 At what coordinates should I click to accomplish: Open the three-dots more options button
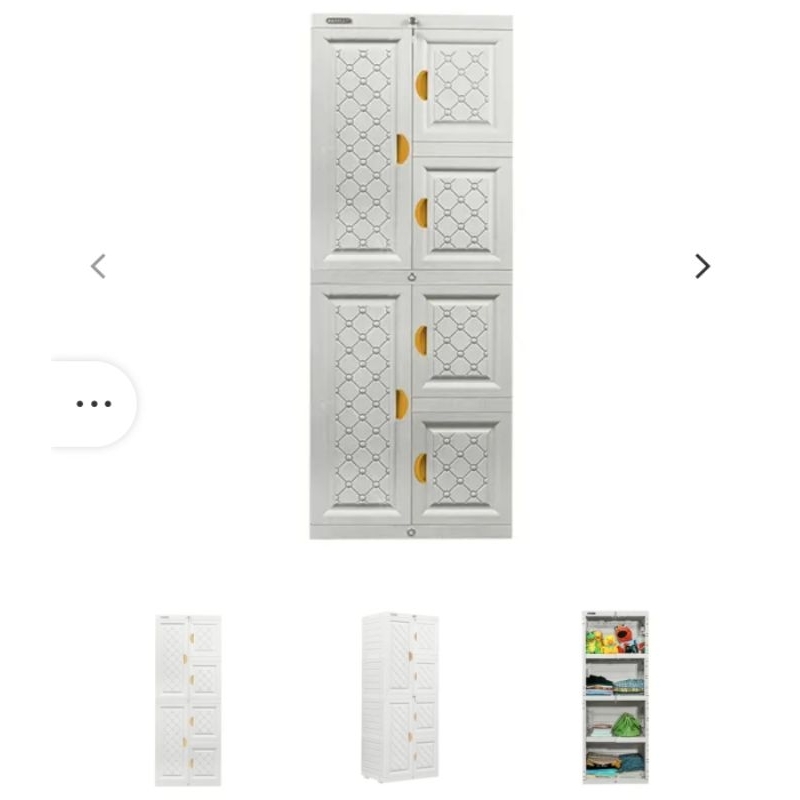pos(94,404)
